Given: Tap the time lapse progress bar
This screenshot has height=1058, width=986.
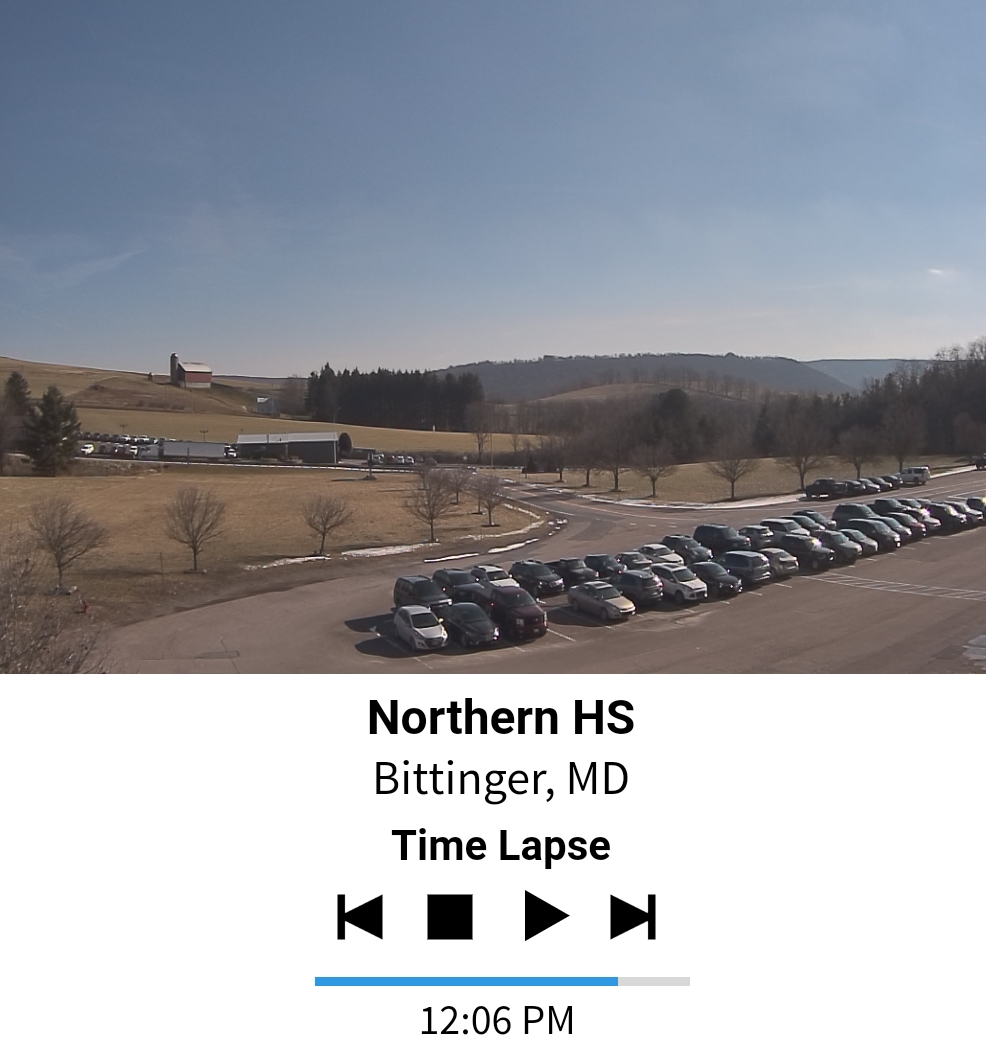Looking at the screenshot, I should pyautogui.click(x=502, y=982).
